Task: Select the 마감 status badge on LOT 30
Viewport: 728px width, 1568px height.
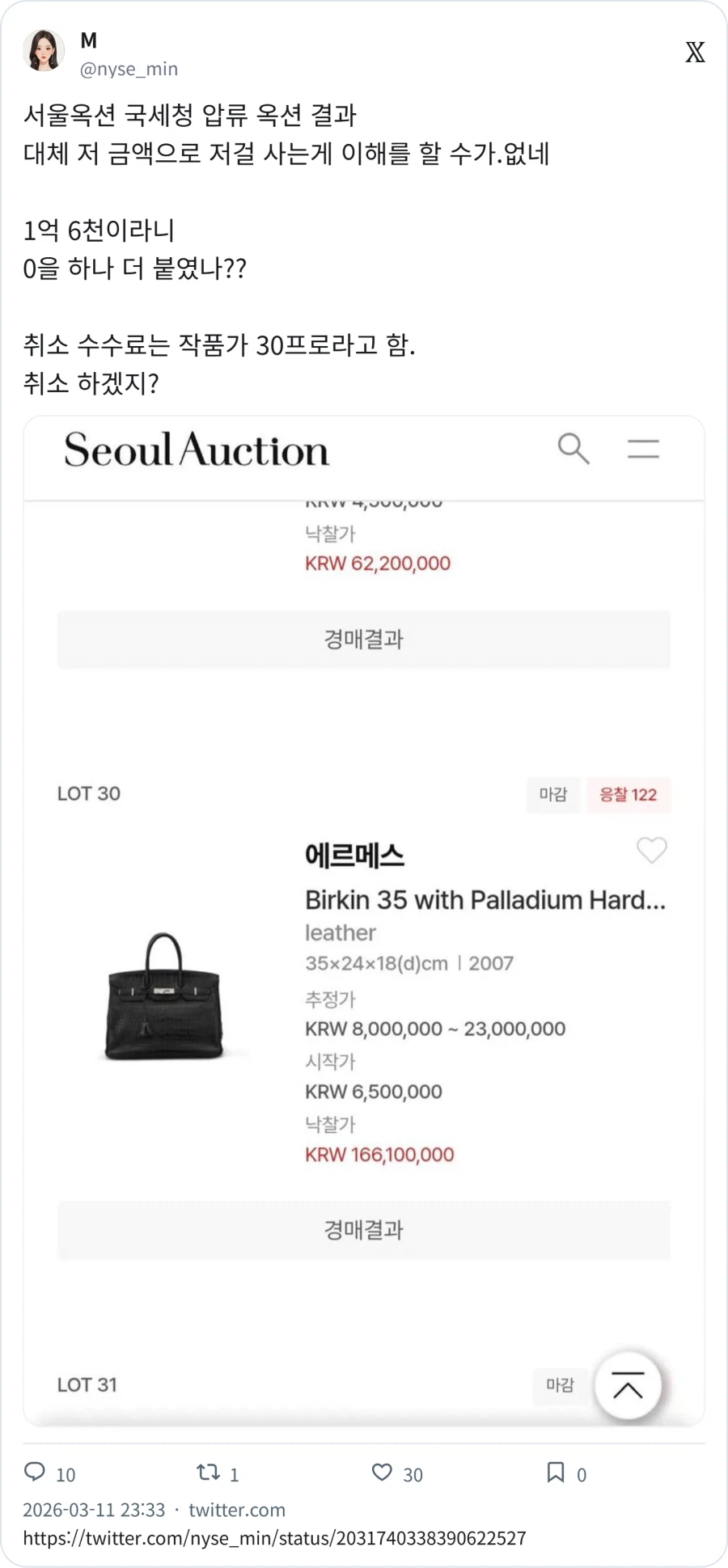Action: (553, 795)
